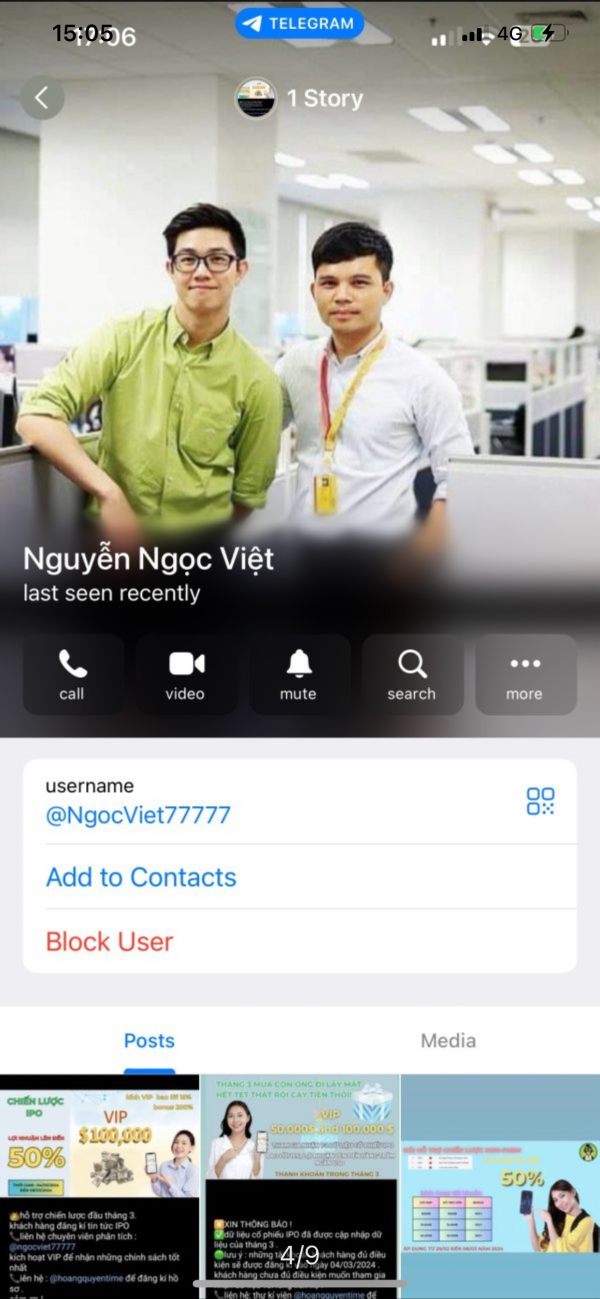This screenshot has height=1299, width=600.
Task: Select the Posts tab
Action: click(x=149, y=1041)
